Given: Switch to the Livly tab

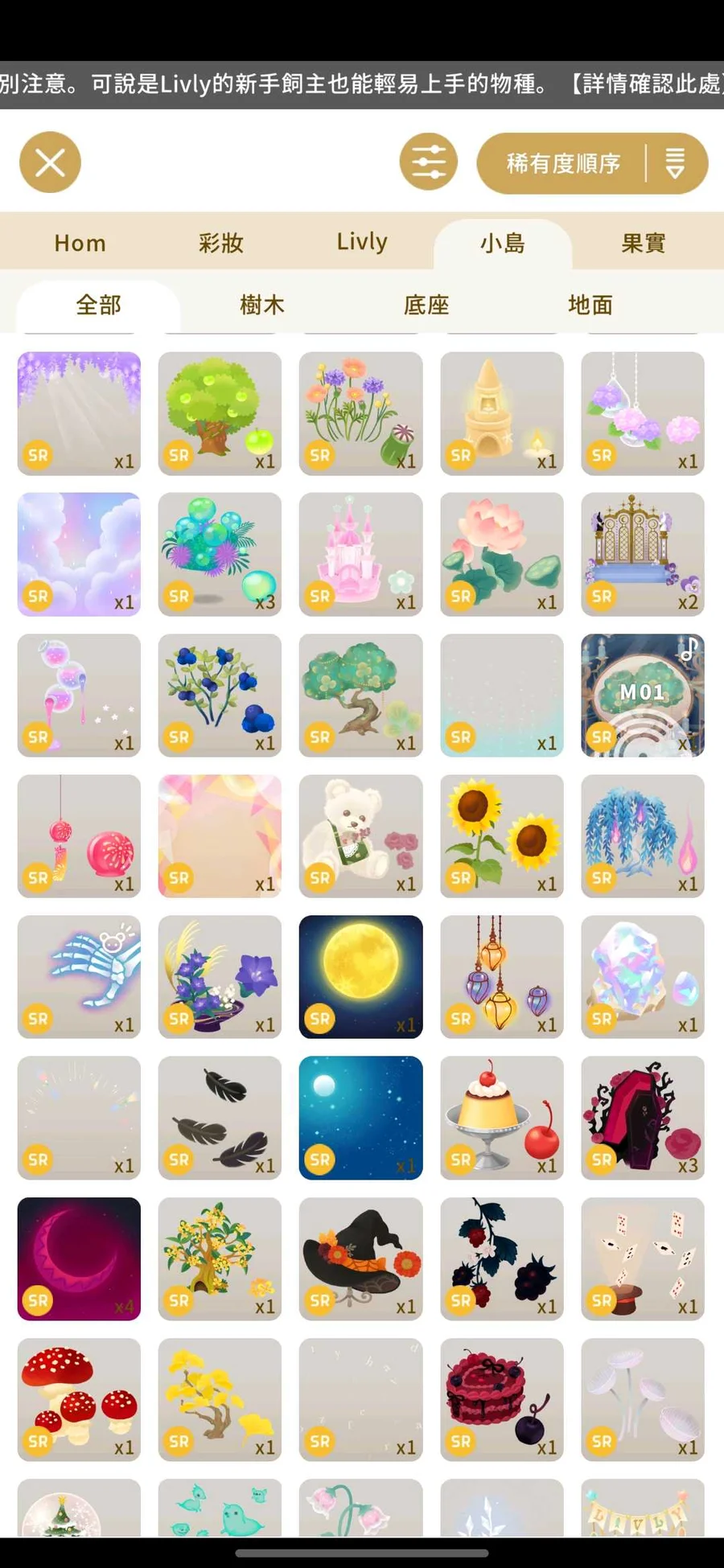Looking at the screenshot, I should pos(362,242).
